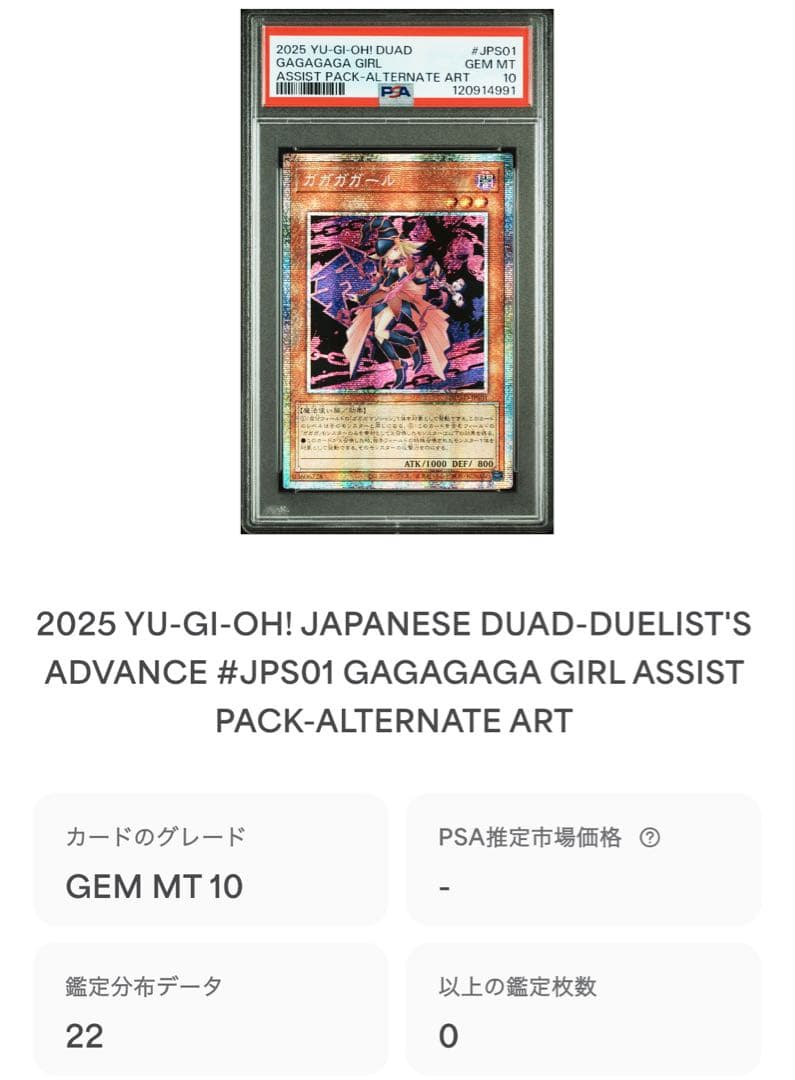Click the GAGAGAGA GIRL listing title

398,668
